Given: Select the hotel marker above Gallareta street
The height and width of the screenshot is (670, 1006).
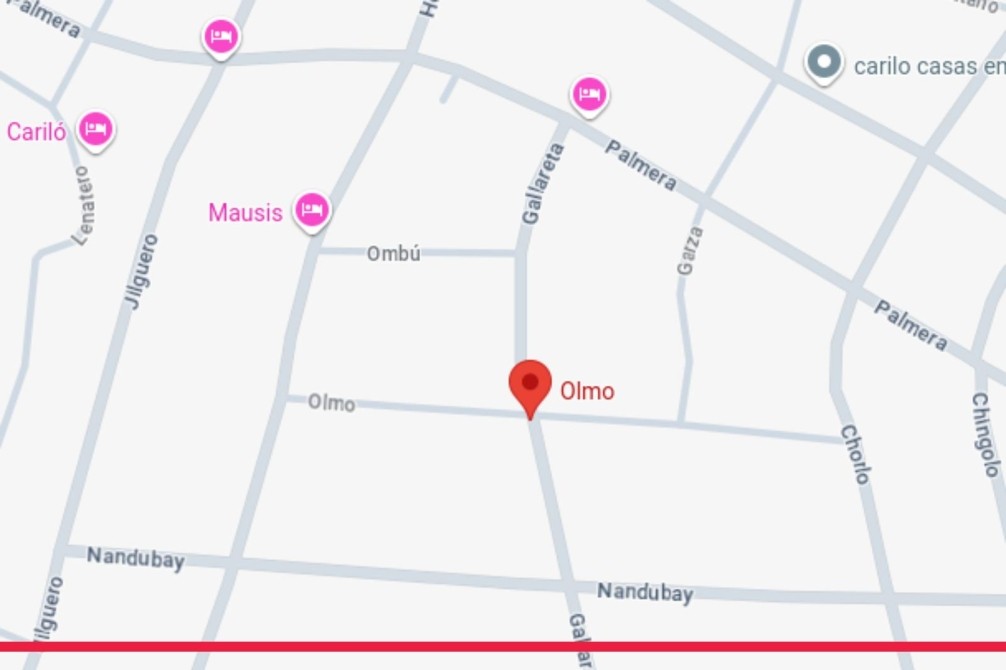Looking at the screenshot, I should coord(589,95).
